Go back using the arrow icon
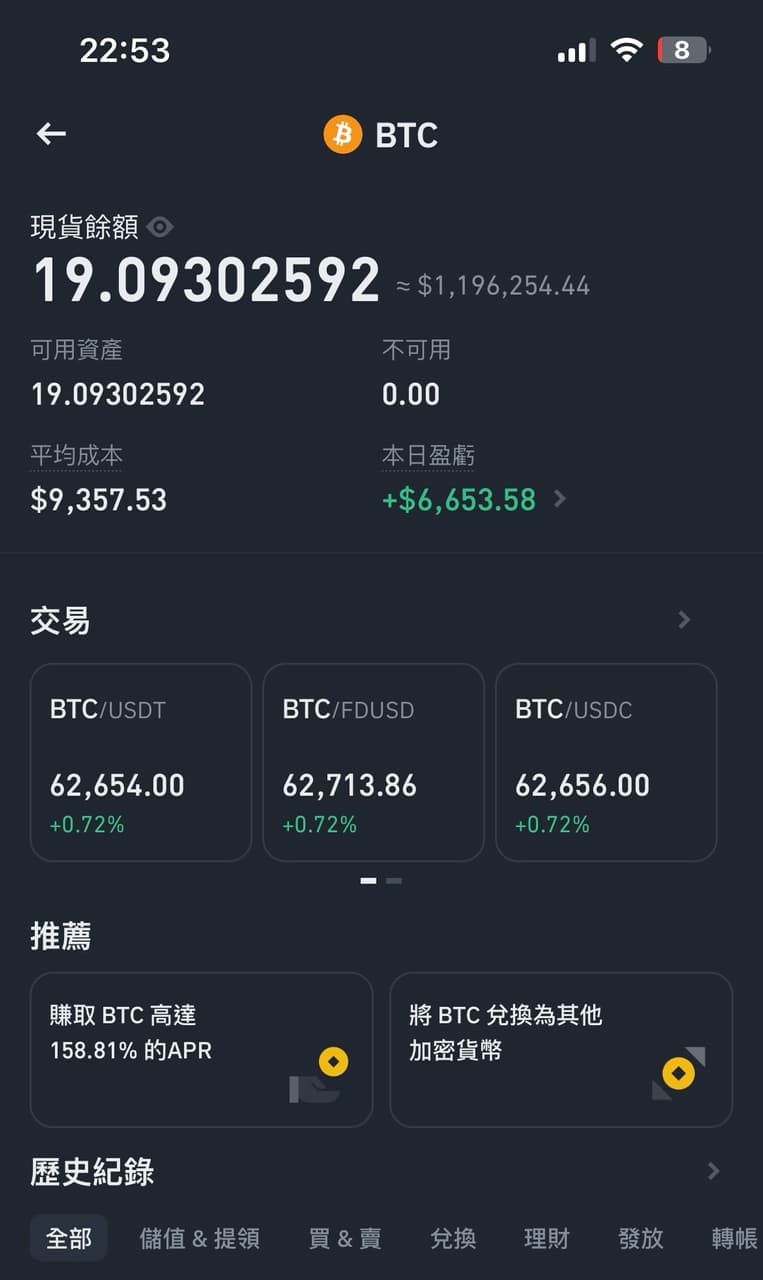763x1280 pixels. (51, 133)
